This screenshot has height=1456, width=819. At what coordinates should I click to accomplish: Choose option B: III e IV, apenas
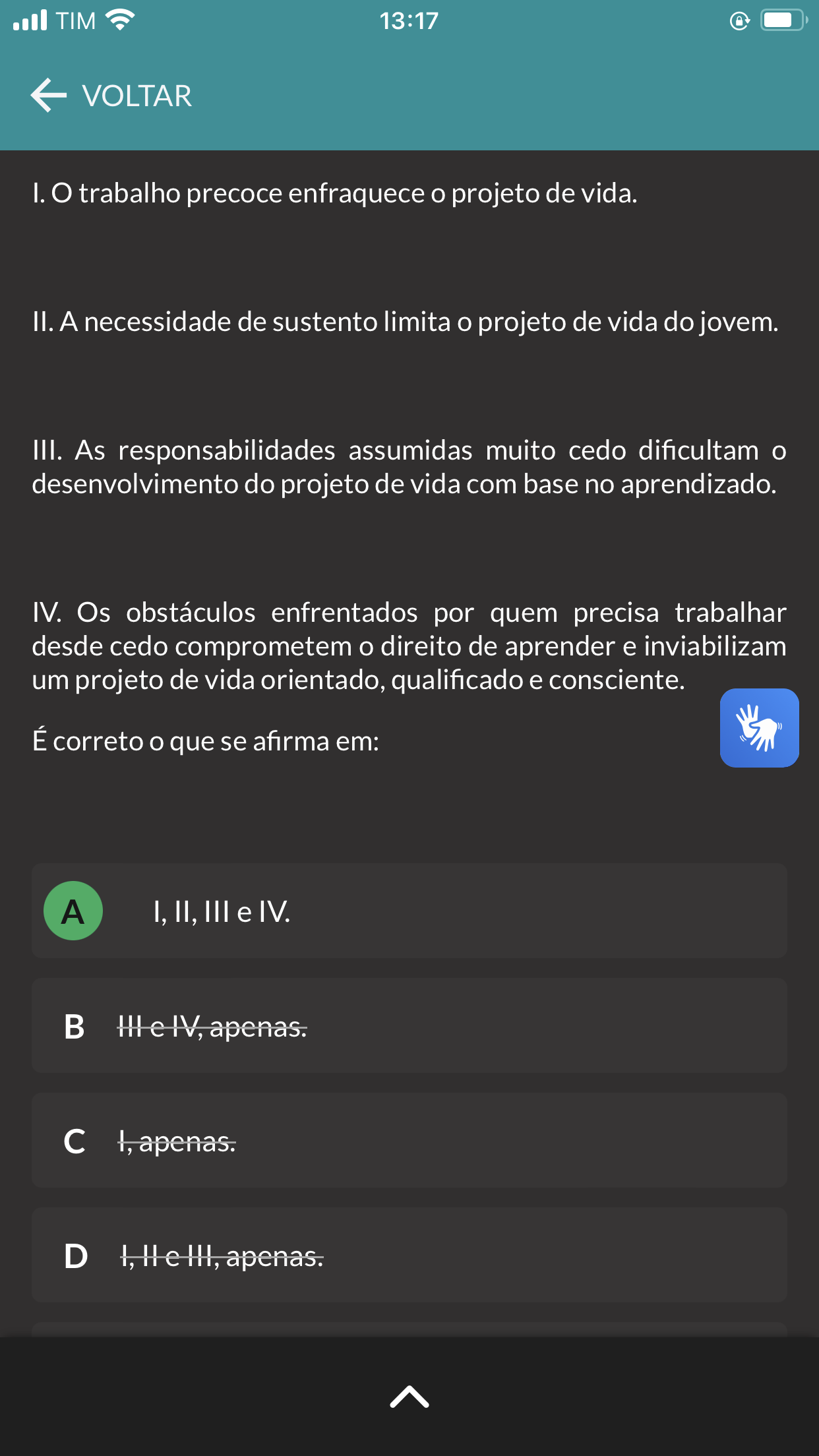coord(409,1026)
